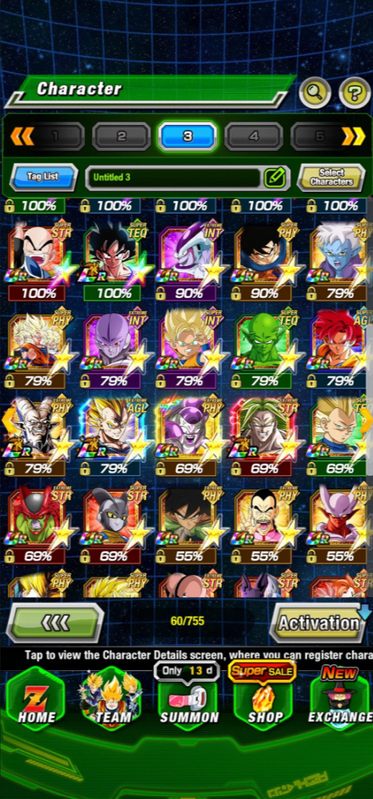Tap the green back arrows button
This screenshot has height=799, width=373.
55,623
